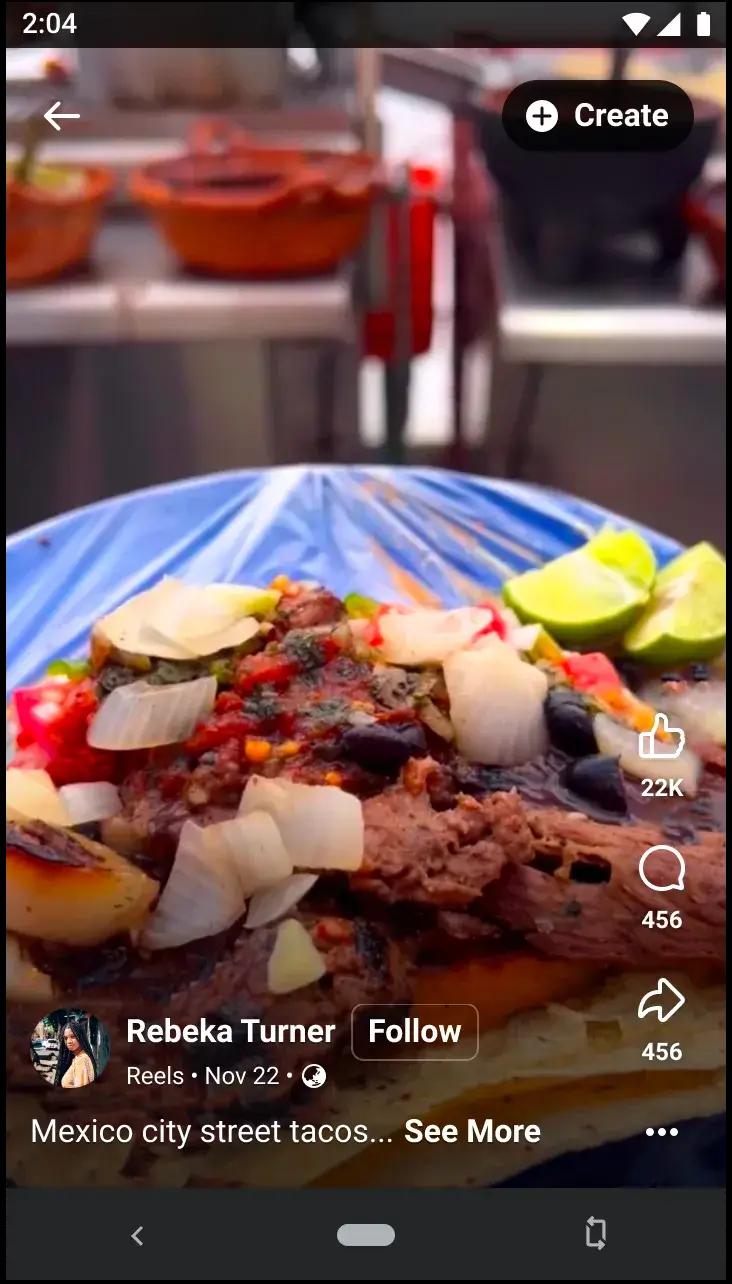Expand the caption with See More

tap(472, 1131)
